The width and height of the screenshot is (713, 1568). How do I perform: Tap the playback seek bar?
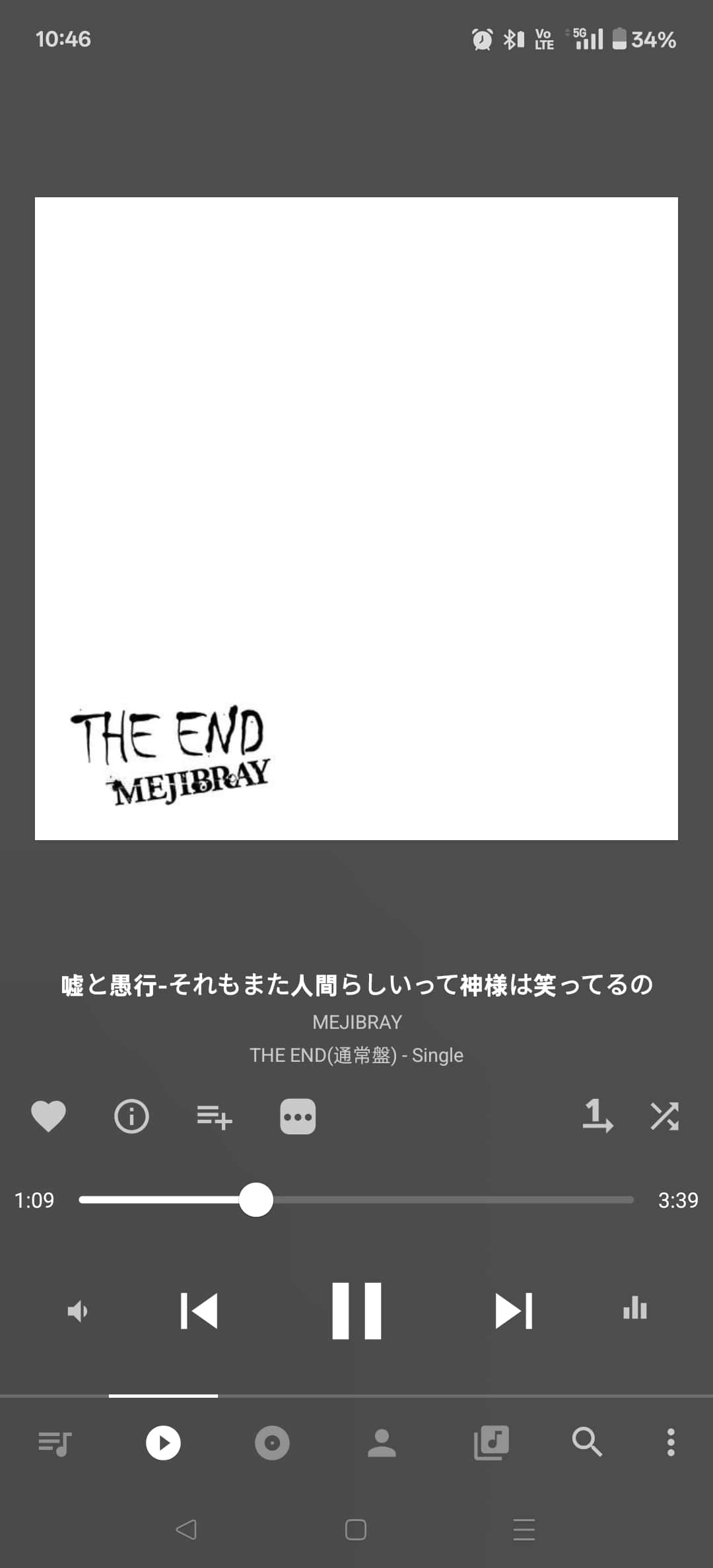(x=356, y=1200)
